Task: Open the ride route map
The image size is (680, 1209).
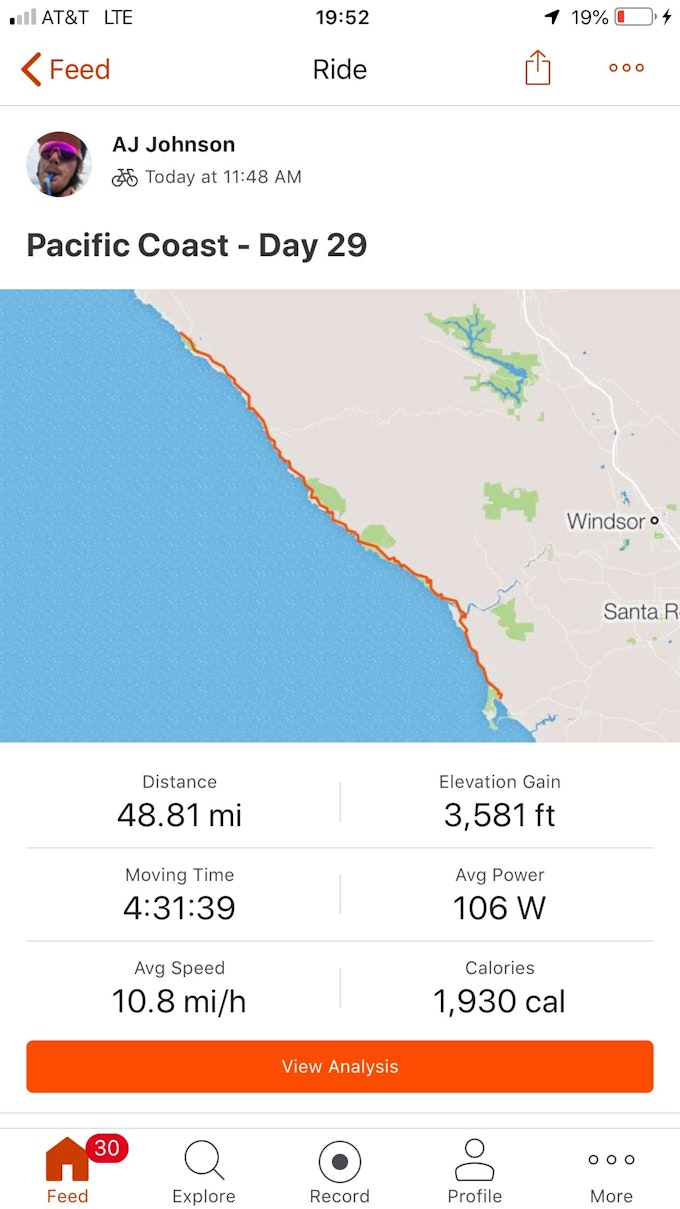Action: coord(340,515)
